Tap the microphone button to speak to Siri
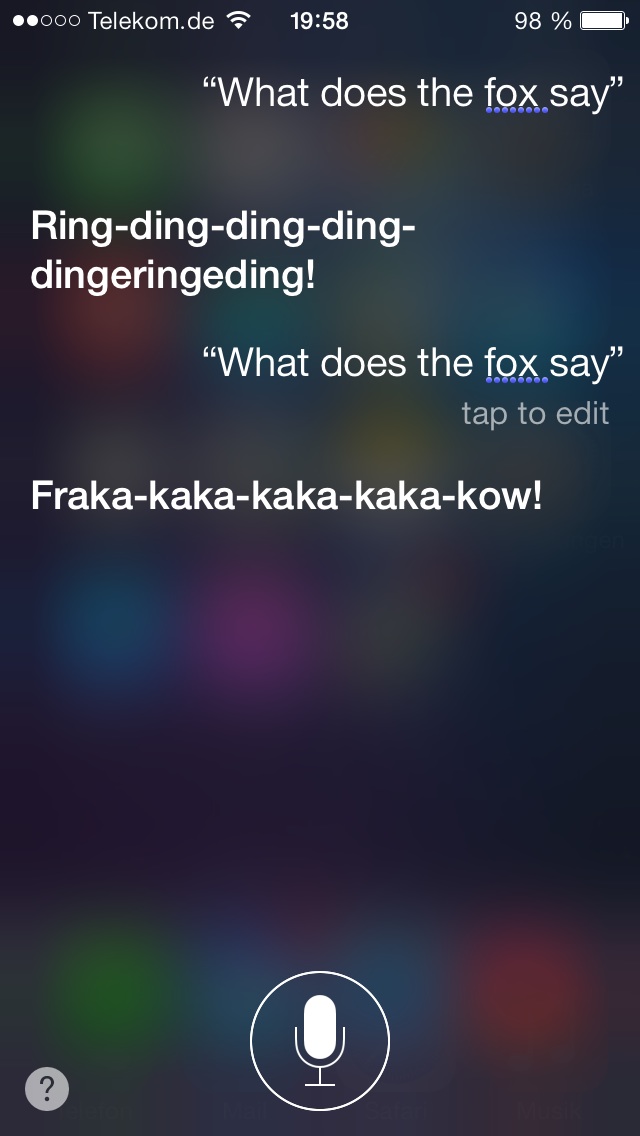640x1136 pixels. [x=320, y=1041]
